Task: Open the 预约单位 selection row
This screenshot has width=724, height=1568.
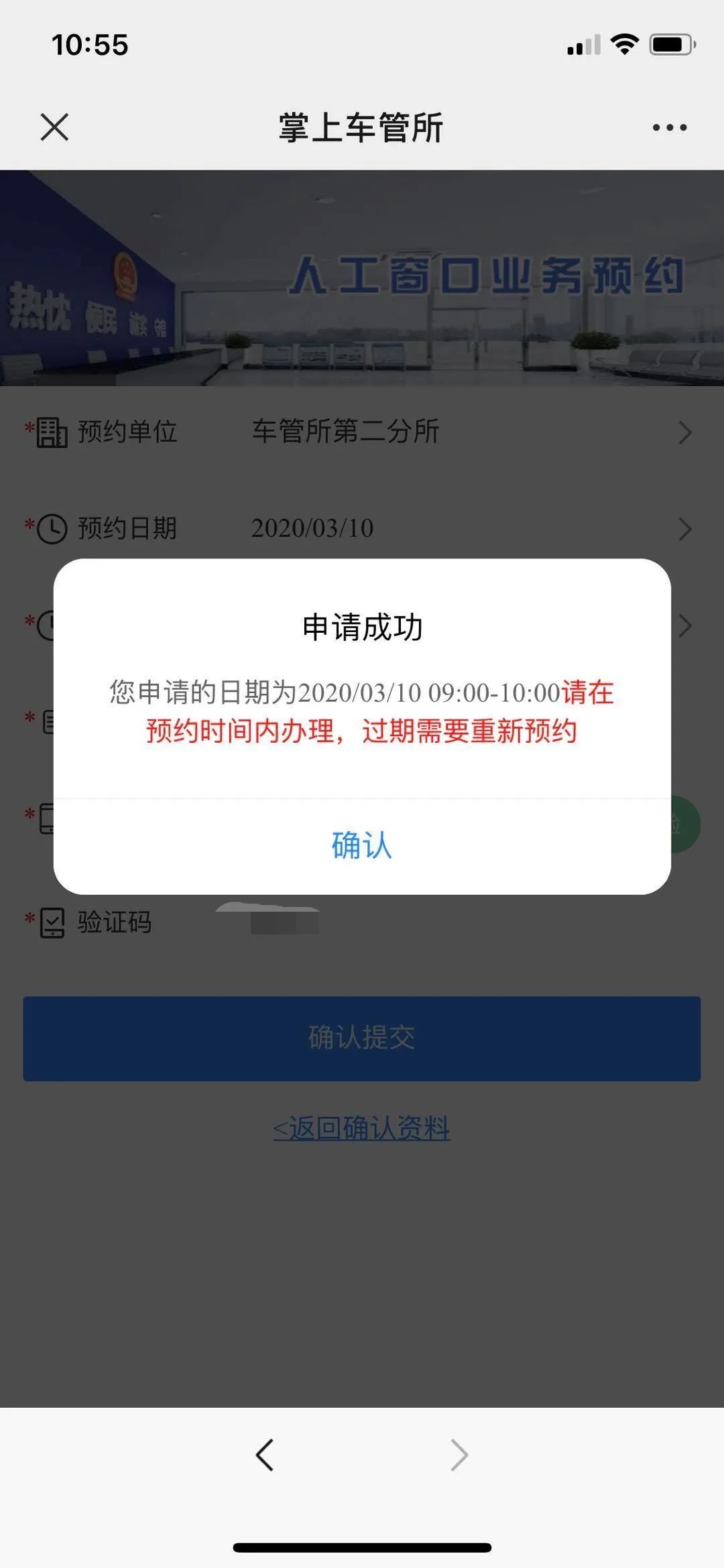Action: tap(362, 432)
